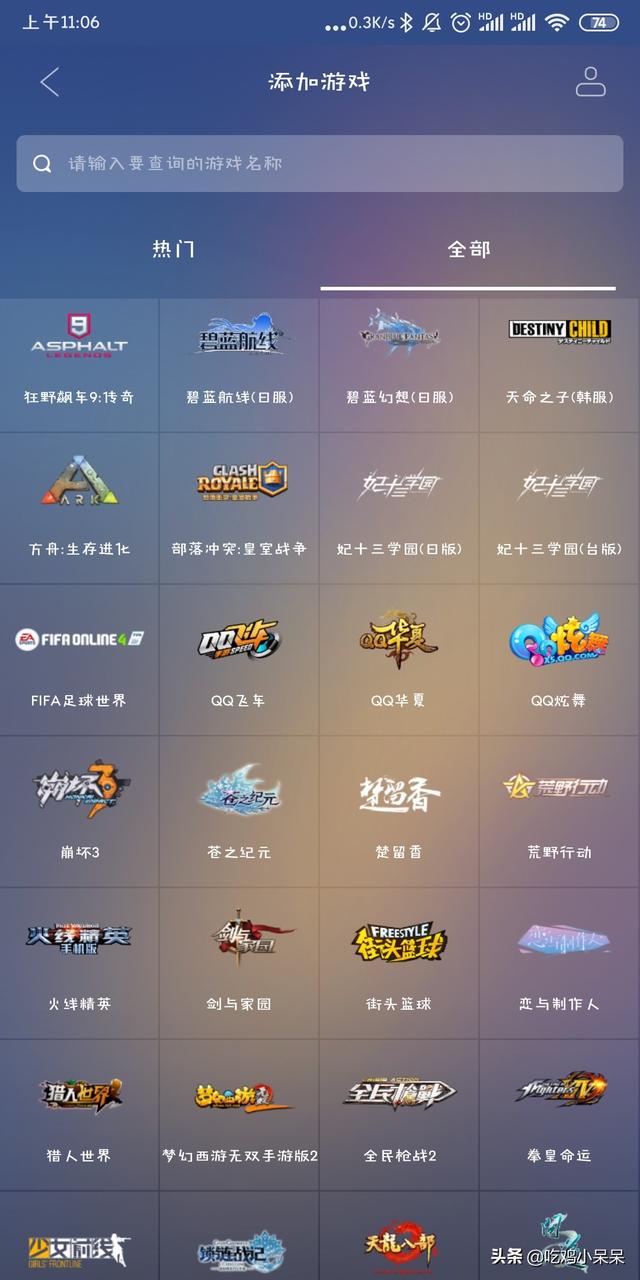The image size is (640, 1280).
Task: Choose the QQ飞车 tile
Action: point(240,660)
